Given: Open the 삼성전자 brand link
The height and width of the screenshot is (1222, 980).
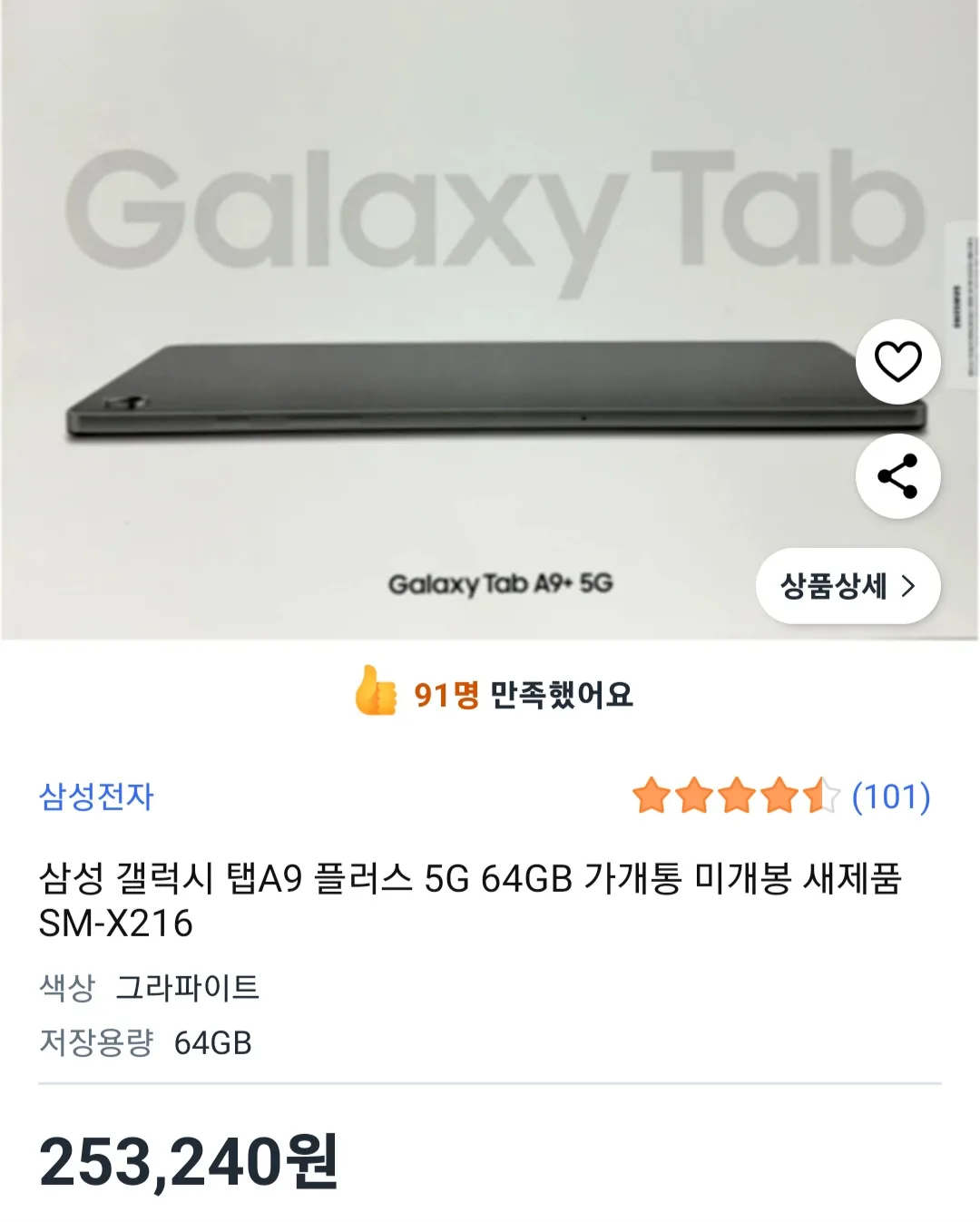Looking at the screenshot, I should coord(96,797).
